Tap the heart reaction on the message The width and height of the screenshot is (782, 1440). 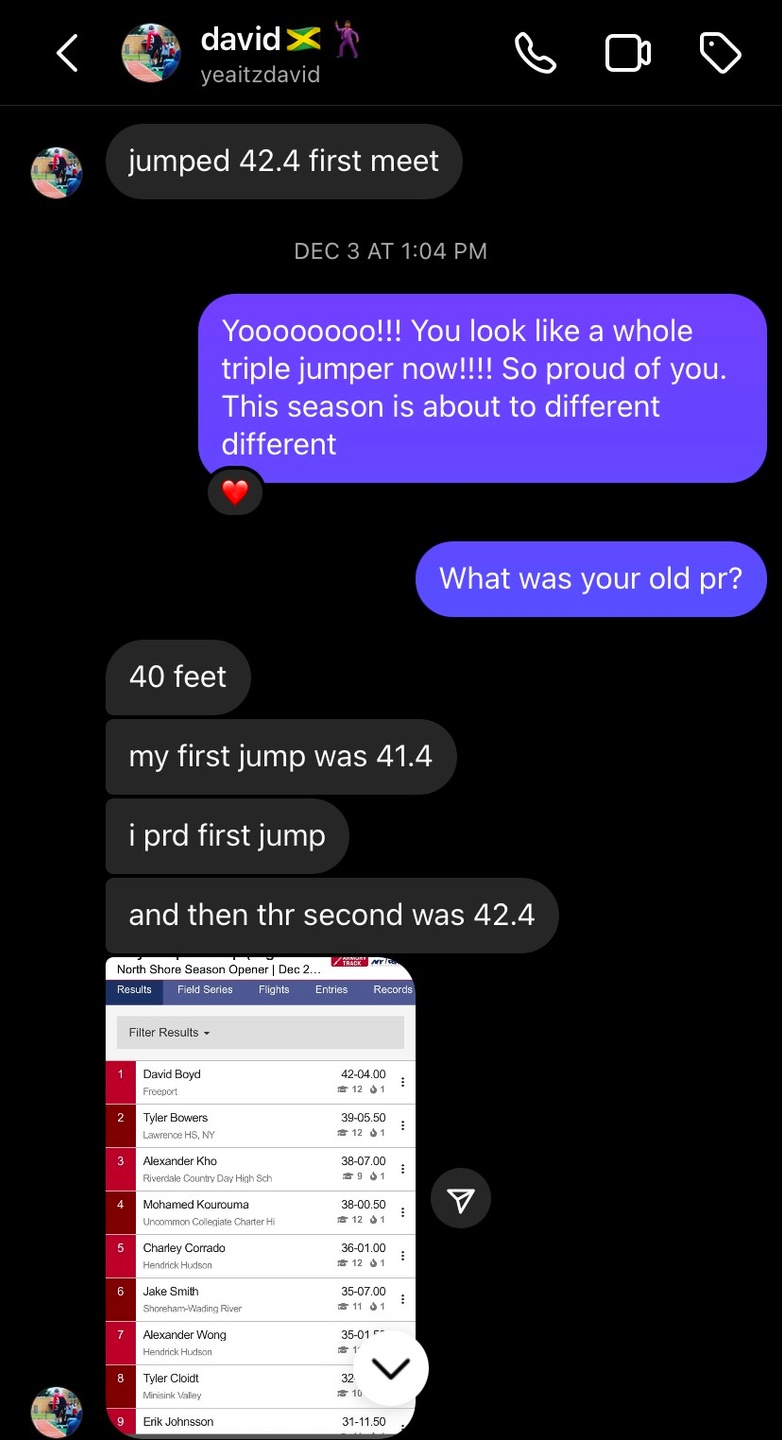point(235,492)
